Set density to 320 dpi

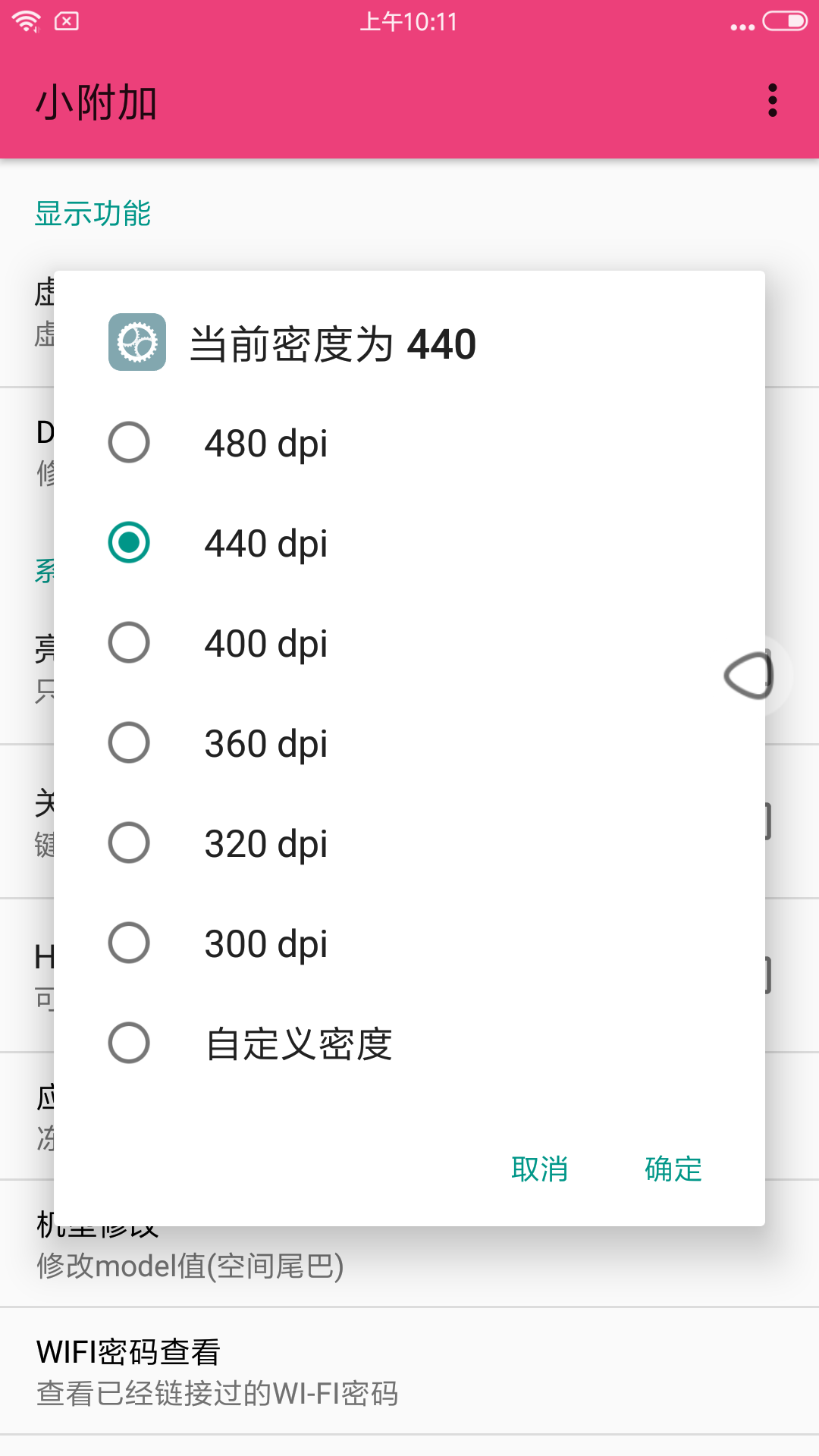click(129, 843)
